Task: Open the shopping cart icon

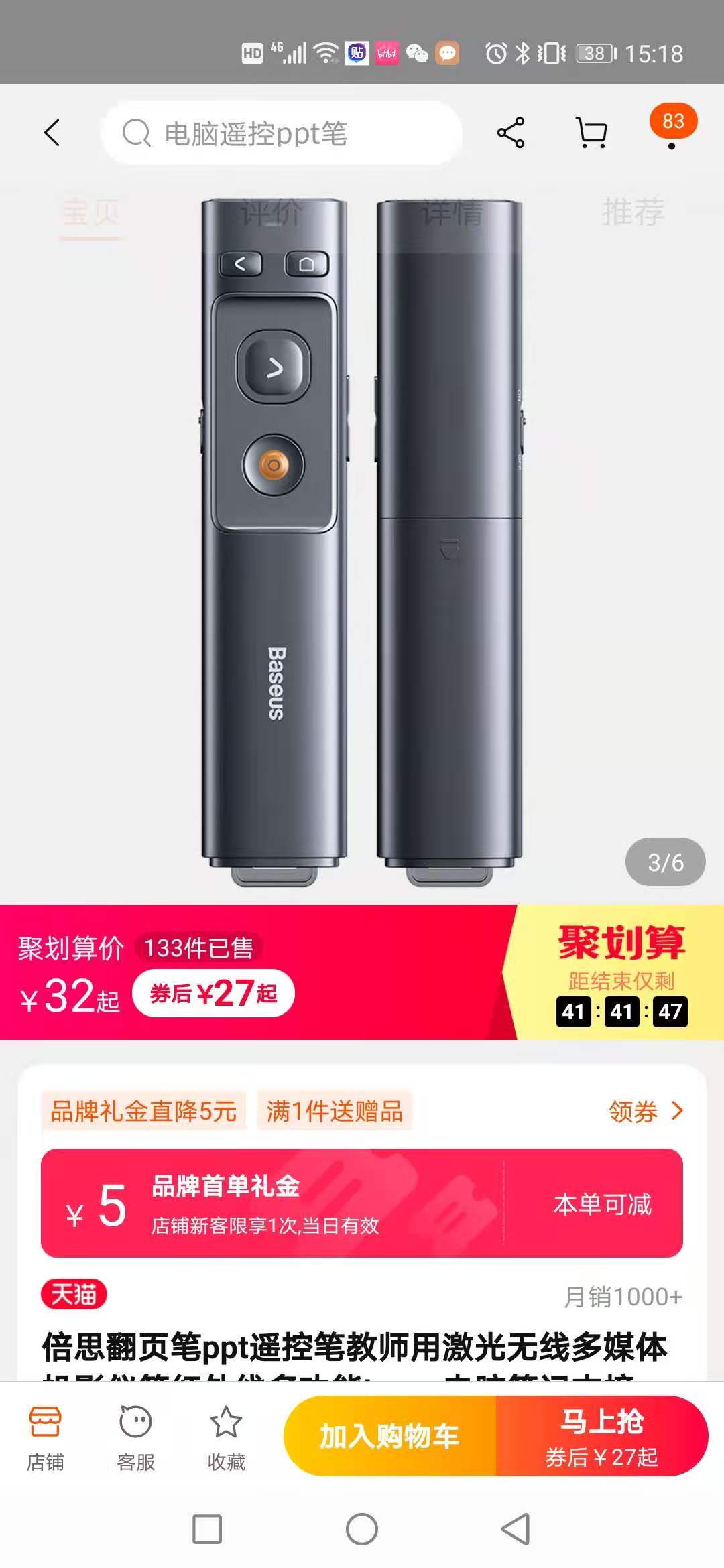Action: [x=592, y=133]
